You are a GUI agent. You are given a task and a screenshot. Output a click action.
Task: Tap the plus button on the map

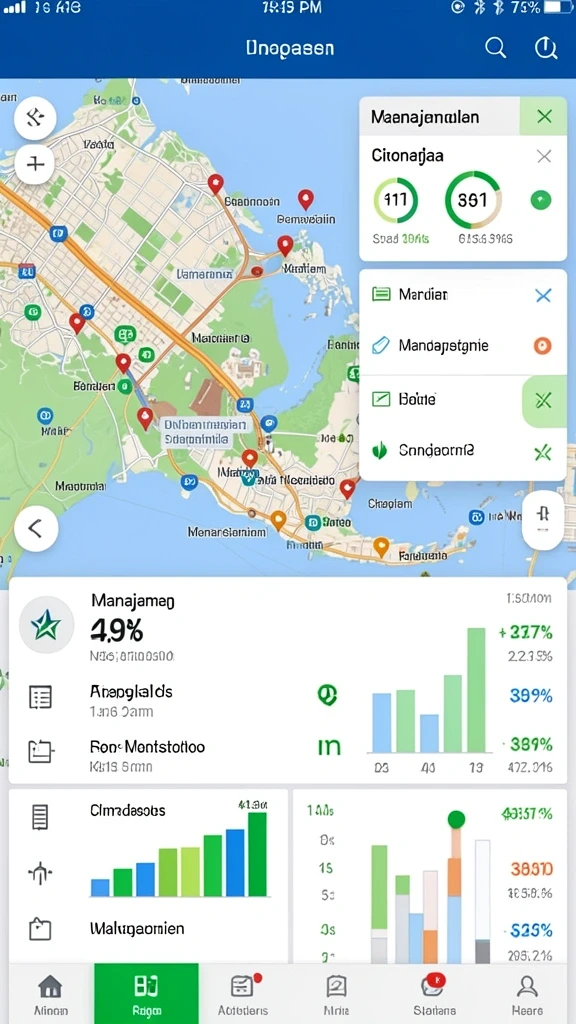point(35,163)
